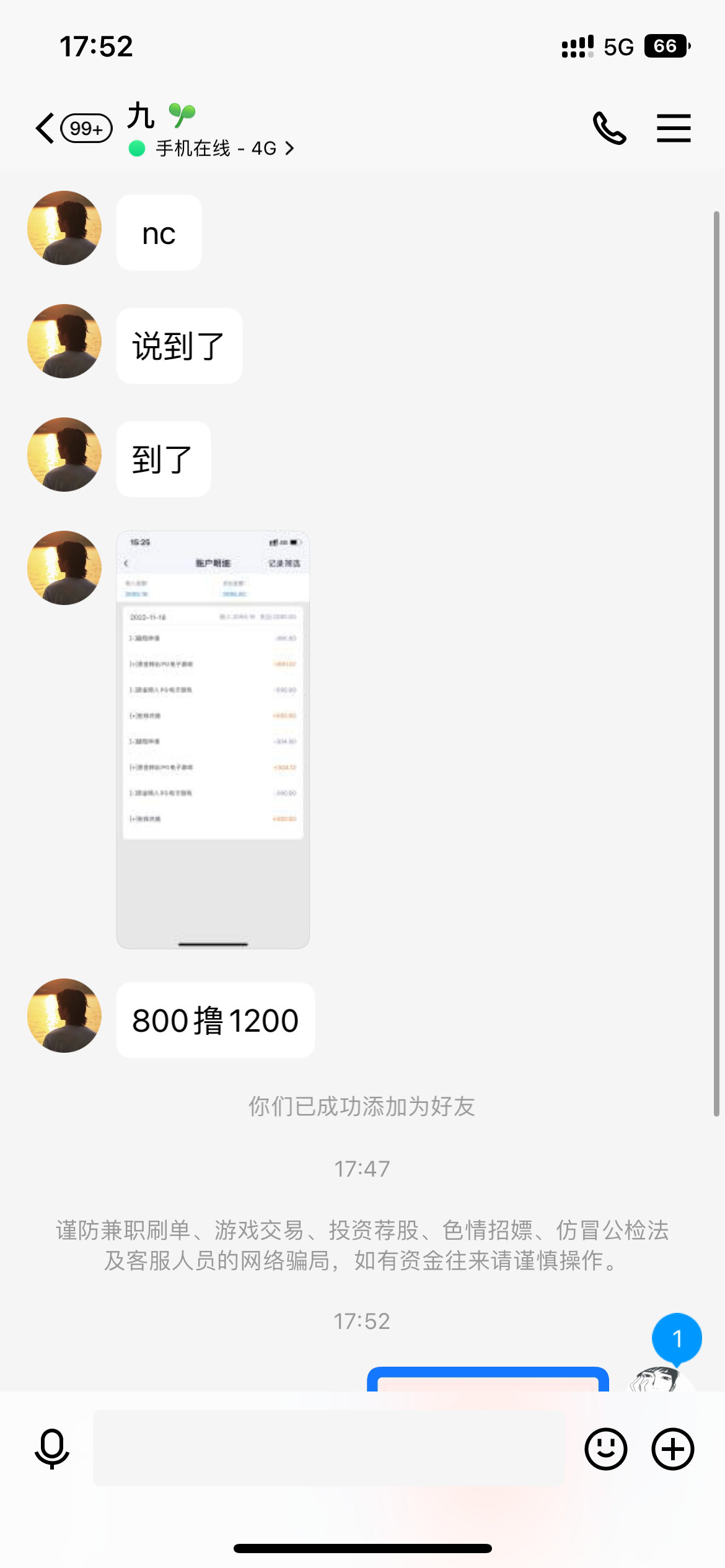Tap the contact avatar beside nc message
Image resolution: width=725 pixels, height=1568 pixels.
(x=64, y=228)
